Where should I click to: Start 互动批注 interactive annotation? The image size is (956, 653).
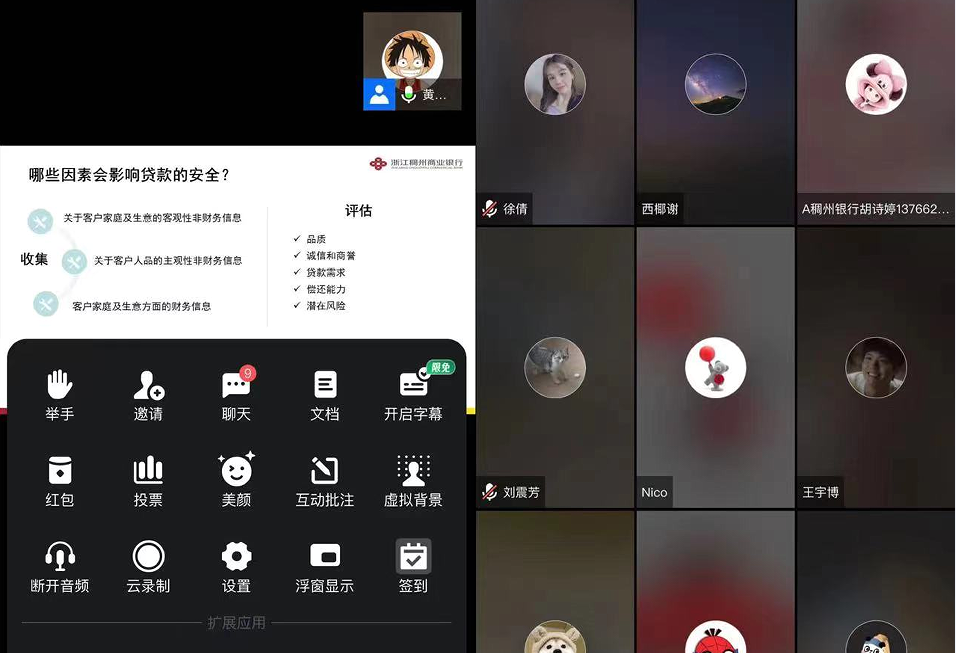tap(325, 480)
